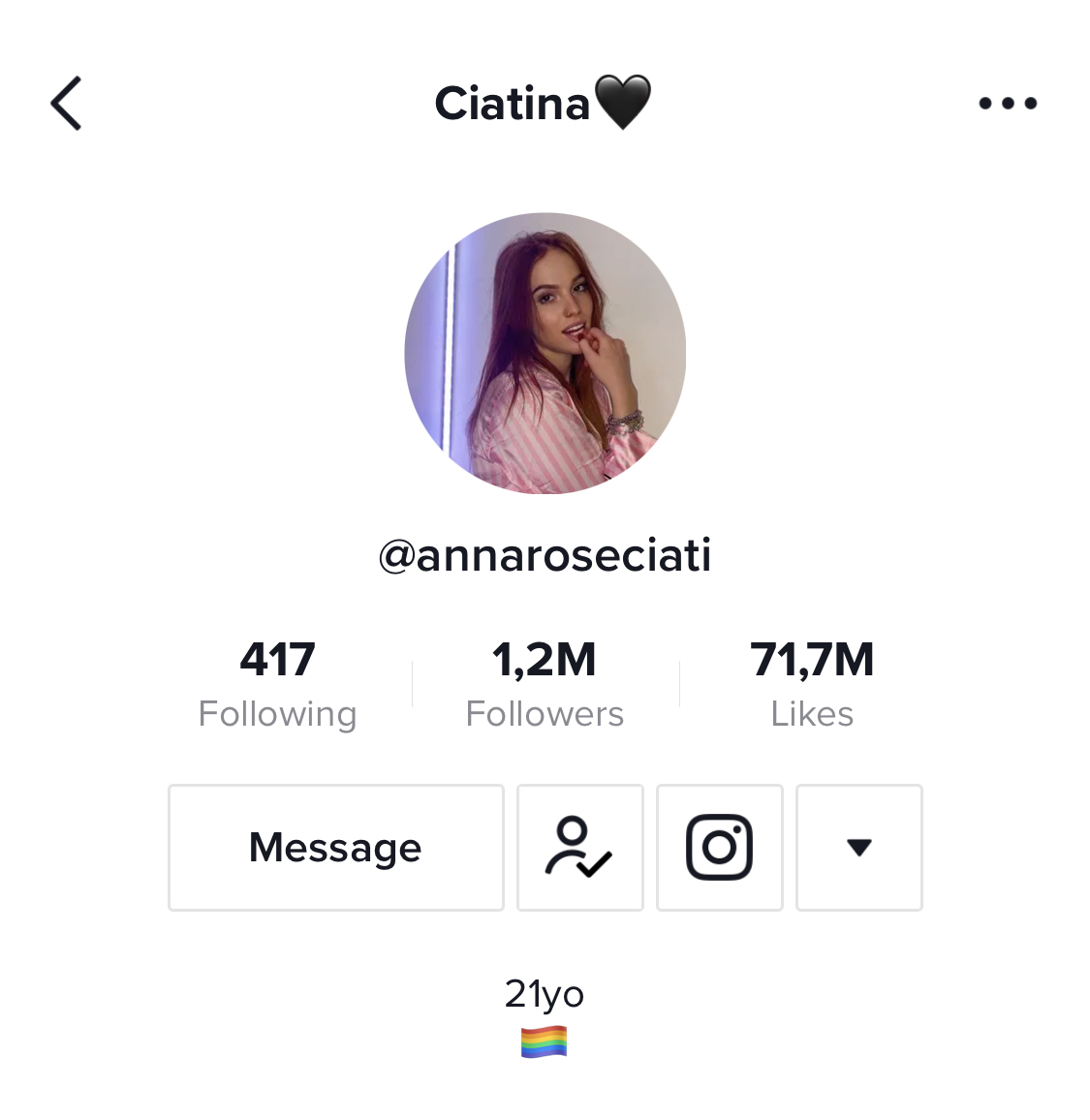Tap Instagram icon to link accounts view

(719, 847)
